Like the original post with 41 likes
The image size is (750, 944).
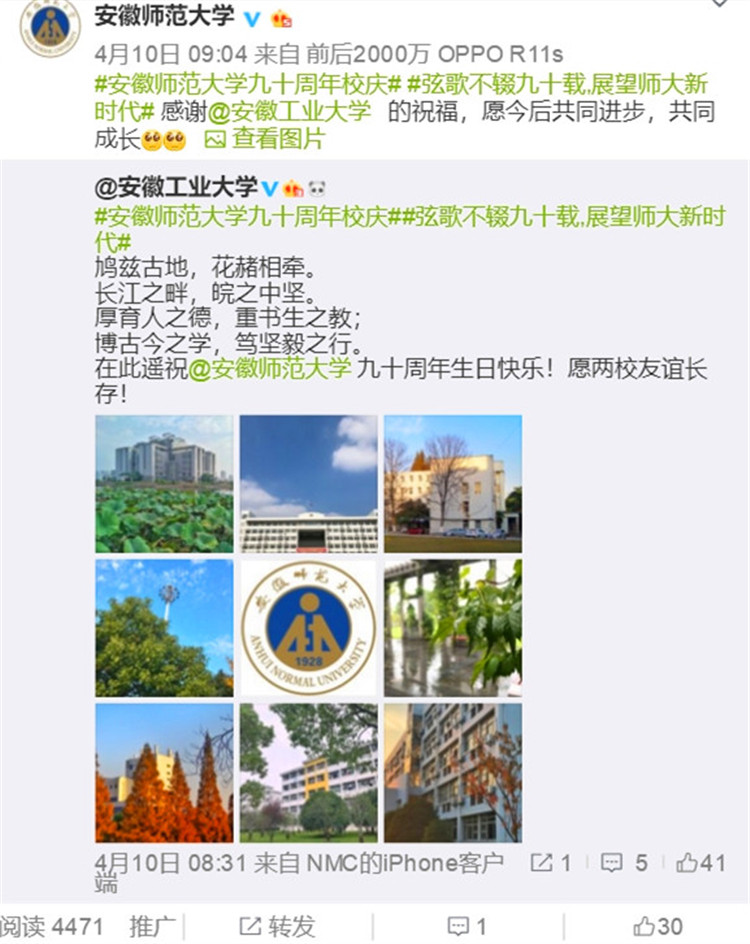pos(700,862)
